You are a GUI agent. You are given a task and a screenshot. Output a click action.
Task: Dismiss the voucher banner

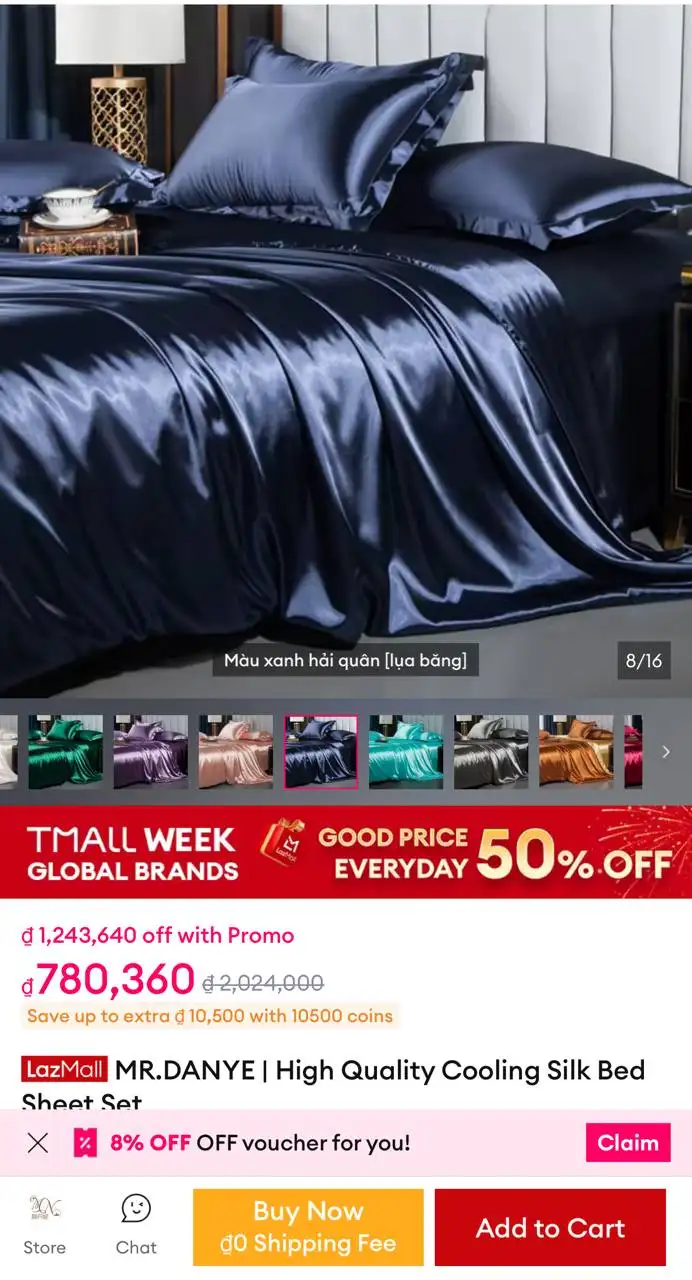(x=38, y=1143)
